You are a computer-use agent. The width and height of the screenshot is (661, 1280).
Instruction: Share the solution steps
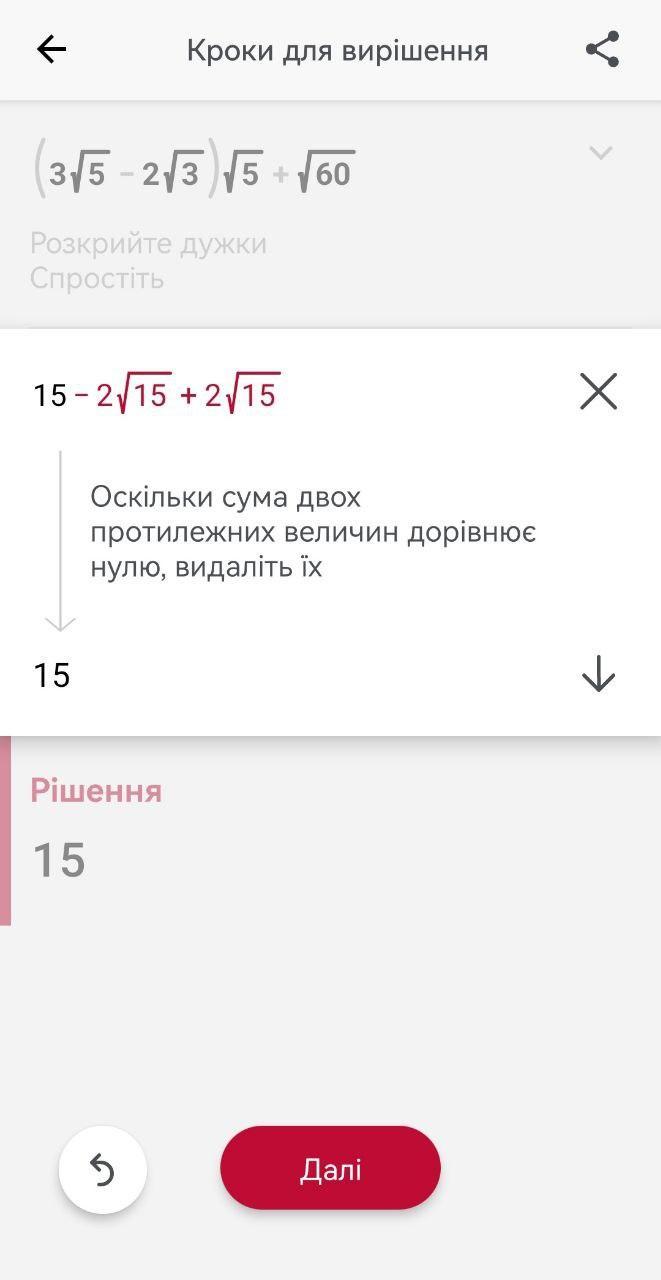pos(602,50)
